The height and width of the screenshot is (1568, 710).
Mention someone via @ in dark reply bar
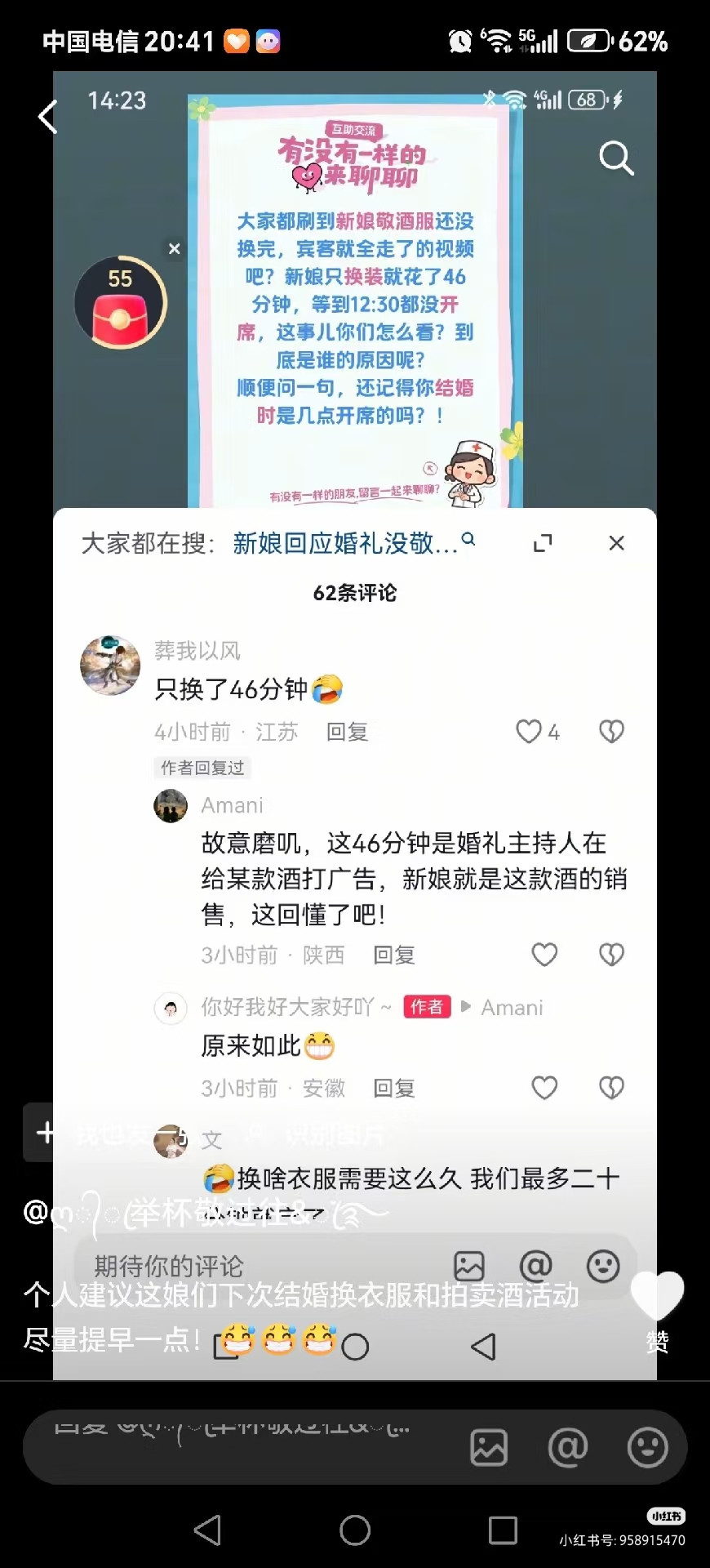tap(568, 1447)
